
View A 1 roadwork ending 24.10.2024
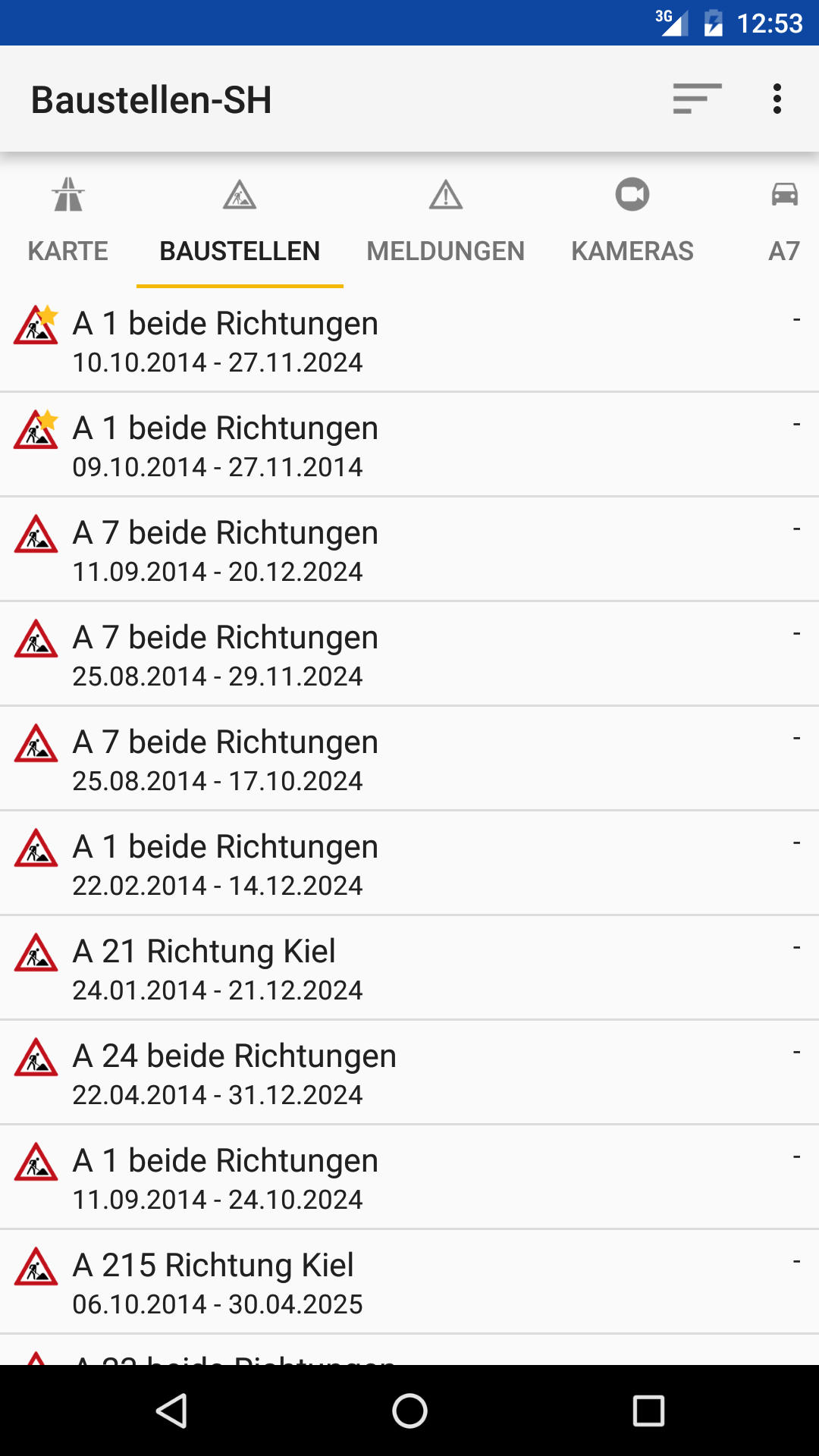coord(409,1178)
